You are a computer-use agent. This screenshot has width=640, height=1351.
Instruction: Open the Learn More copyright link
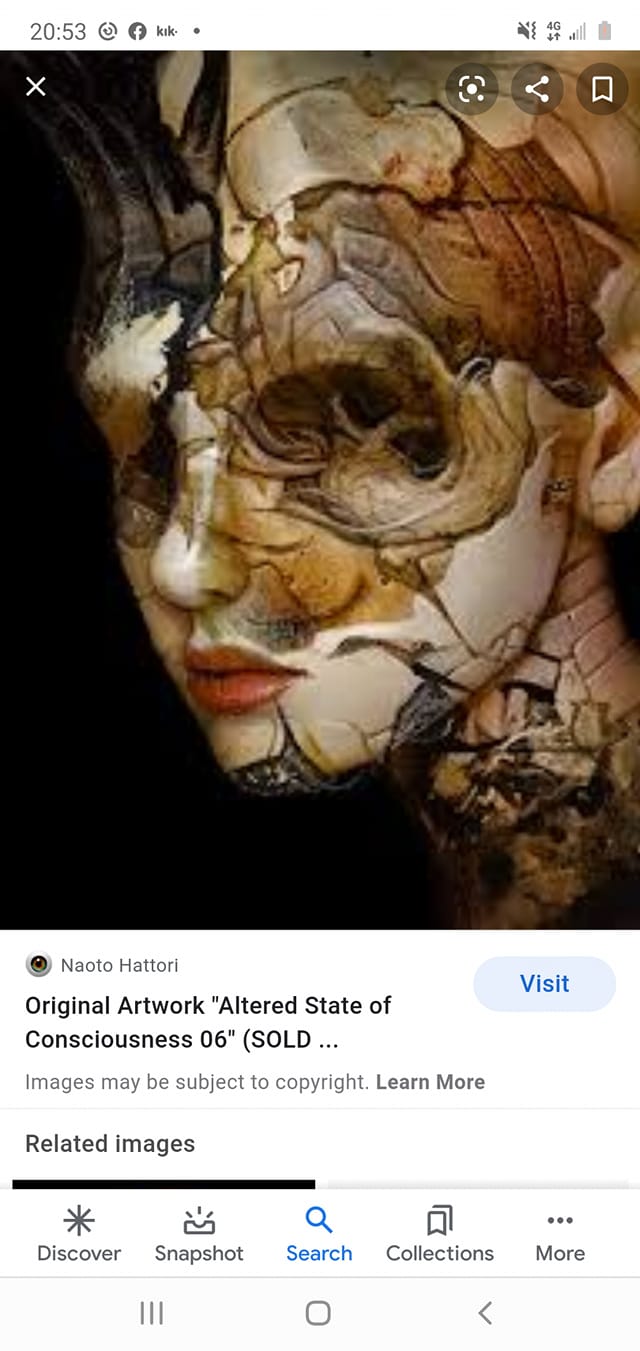430,1082
